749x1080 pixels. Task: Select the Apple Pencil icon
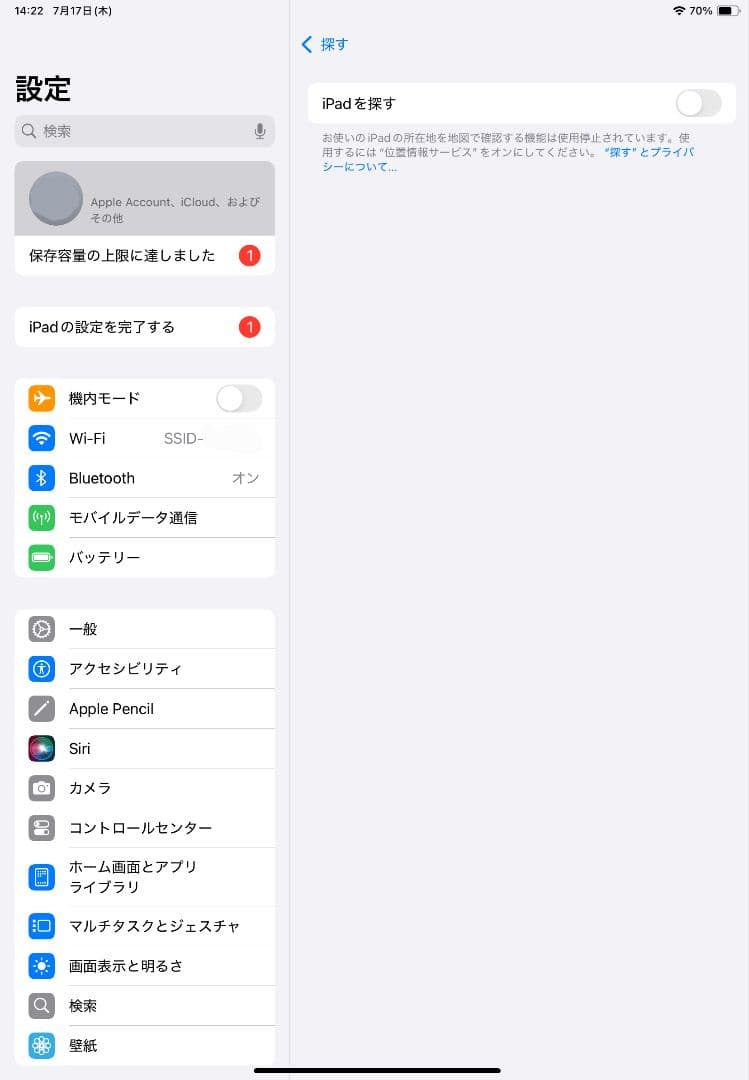pos(41,708)
